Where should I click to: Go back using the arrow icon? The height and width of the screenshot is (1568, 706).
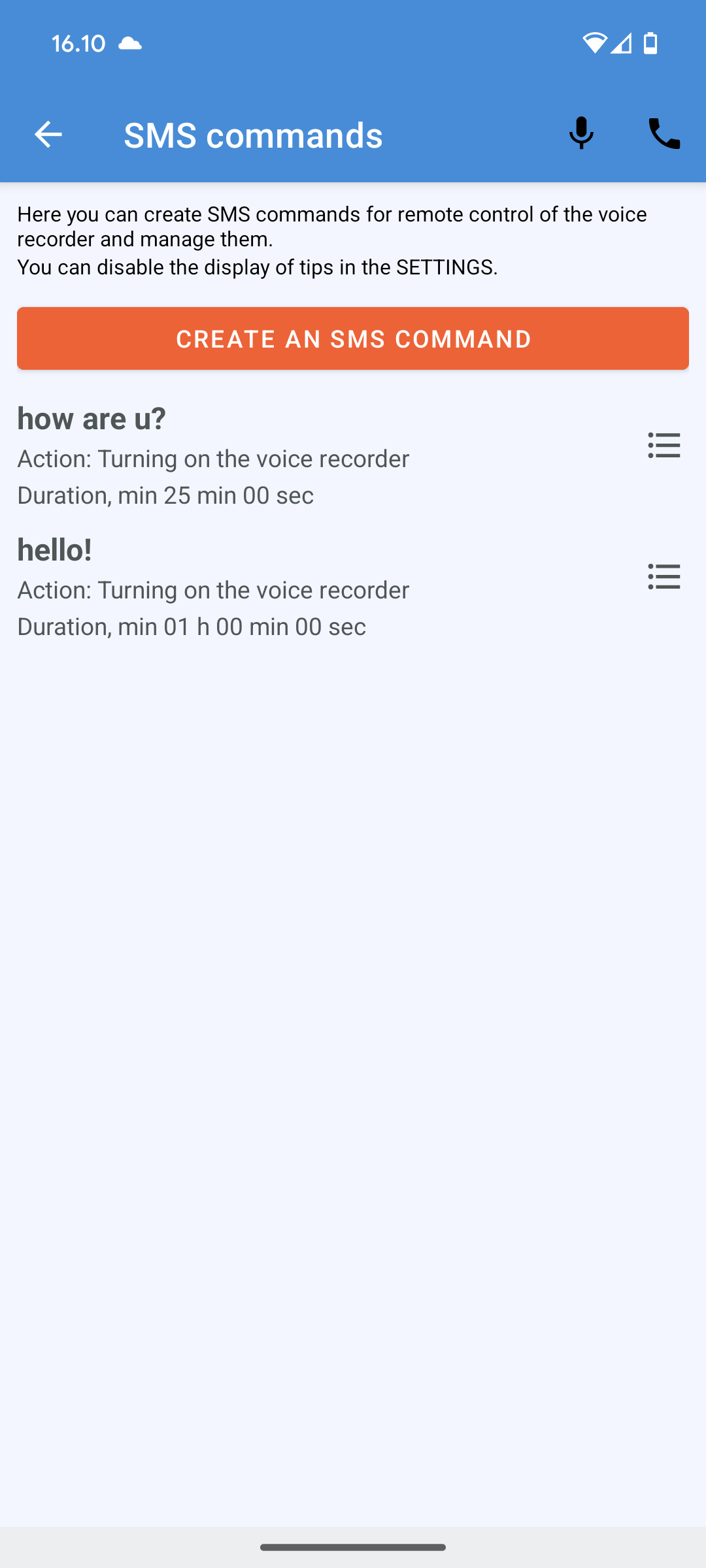point(48,135)
